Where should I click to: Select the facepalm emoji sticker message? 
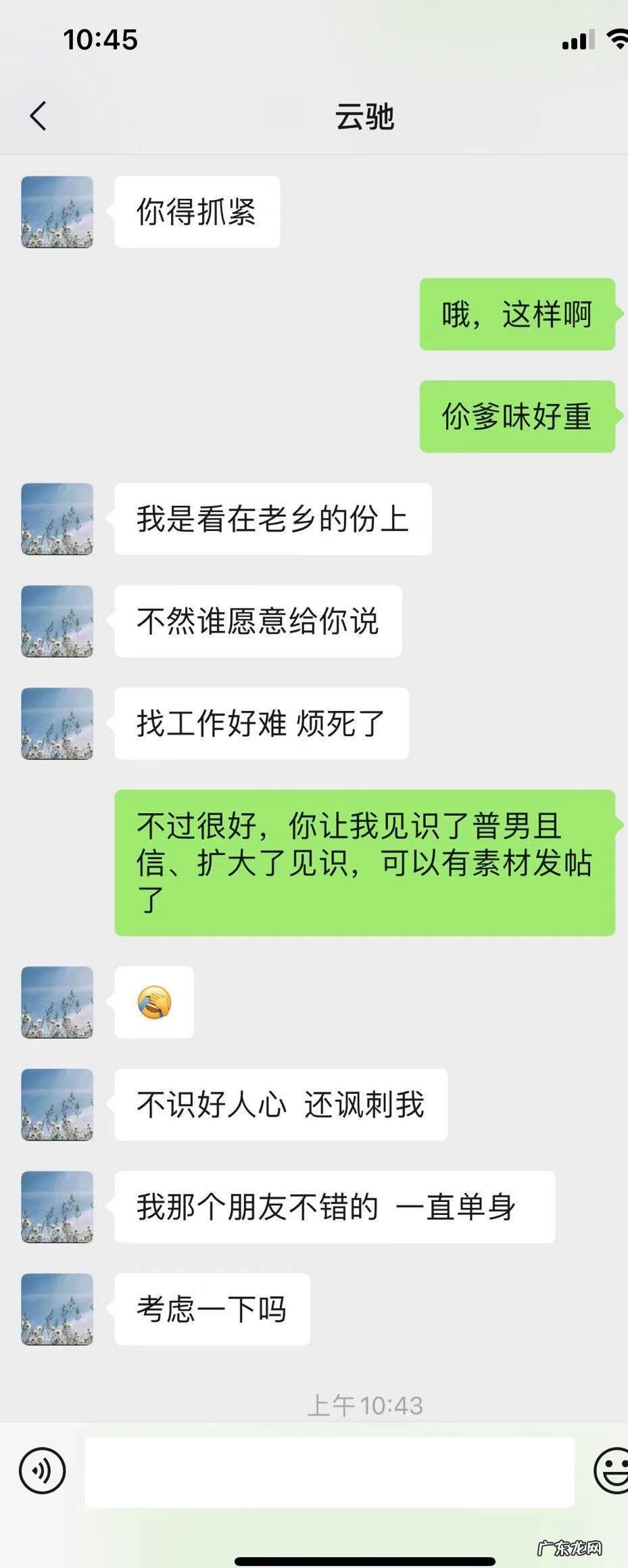click(154, 1002)
